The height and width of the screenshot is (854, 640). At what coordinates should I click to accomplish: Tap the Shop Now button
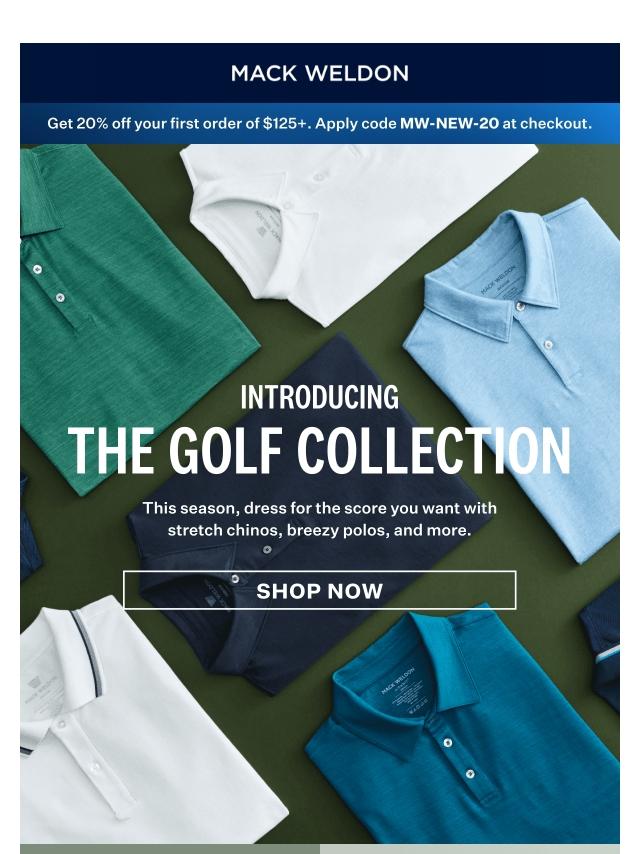319,590
